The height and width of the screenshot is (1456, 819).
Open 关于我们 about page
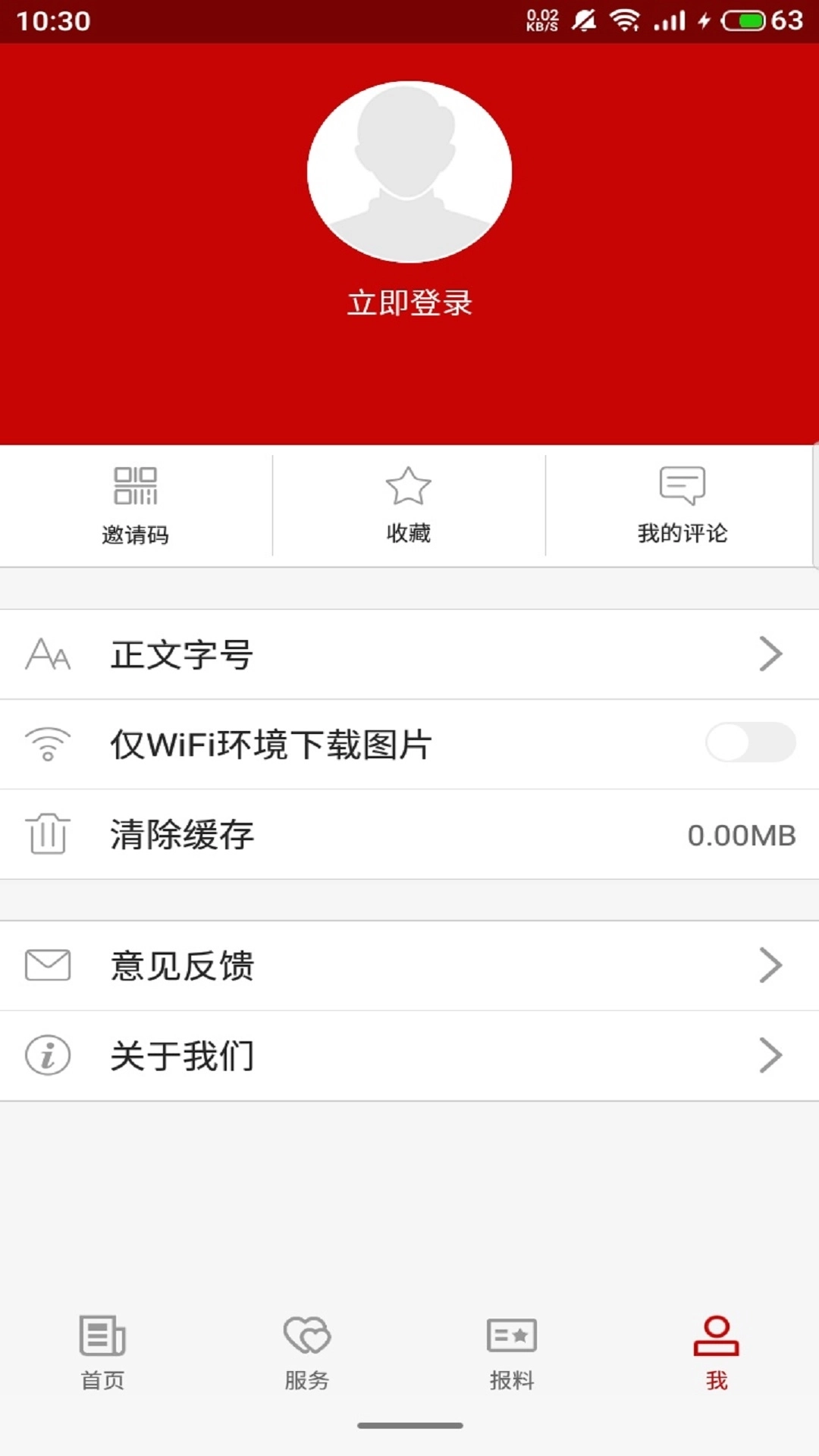click(x=409, y=1056)
